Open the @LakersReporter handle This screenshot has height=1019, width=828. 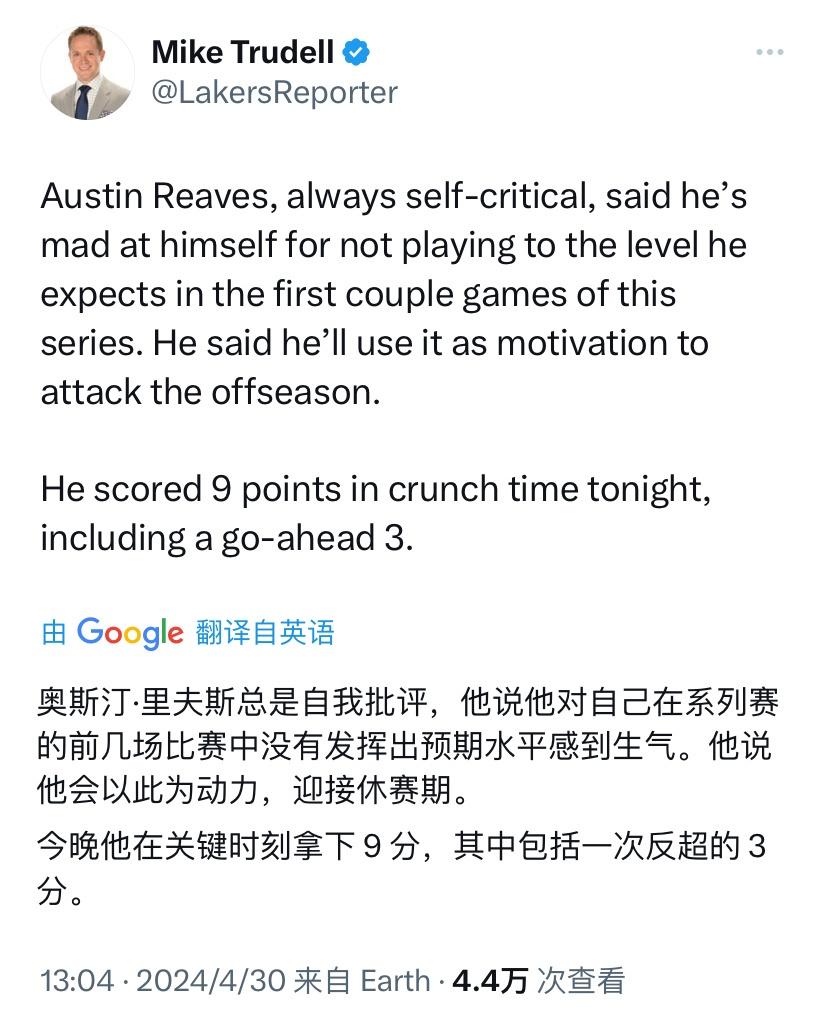pos(273,92)
